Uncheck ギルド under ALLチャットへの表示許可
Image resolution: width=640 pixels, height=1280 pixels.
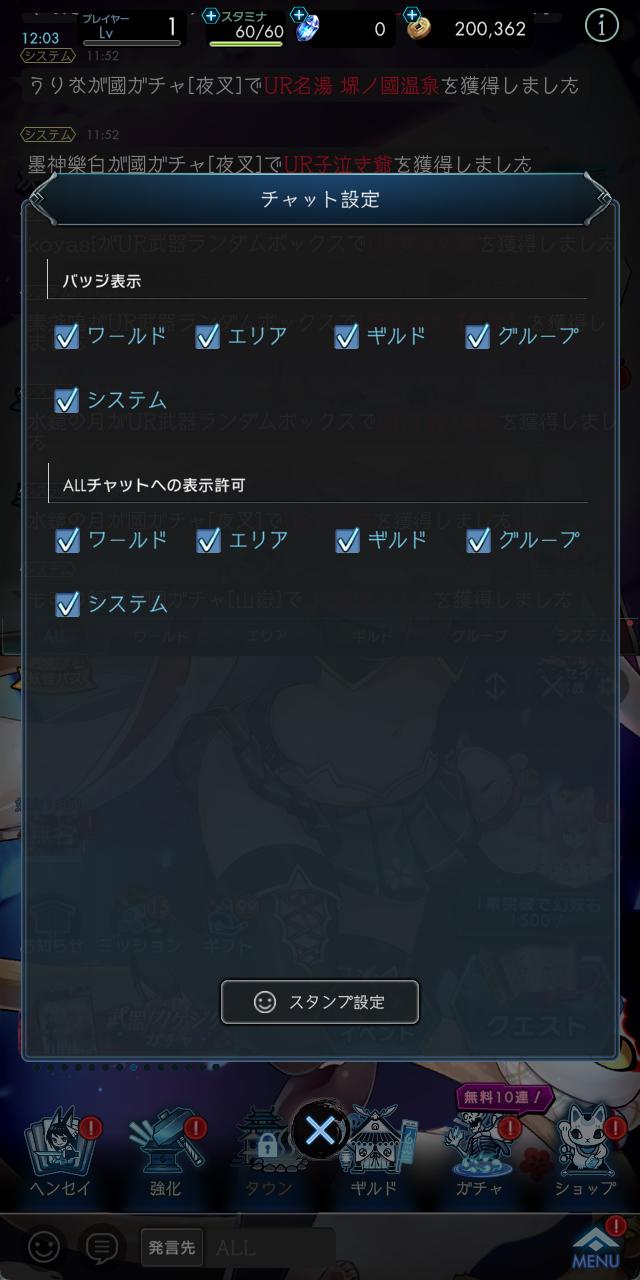click(x=347, y=541)
